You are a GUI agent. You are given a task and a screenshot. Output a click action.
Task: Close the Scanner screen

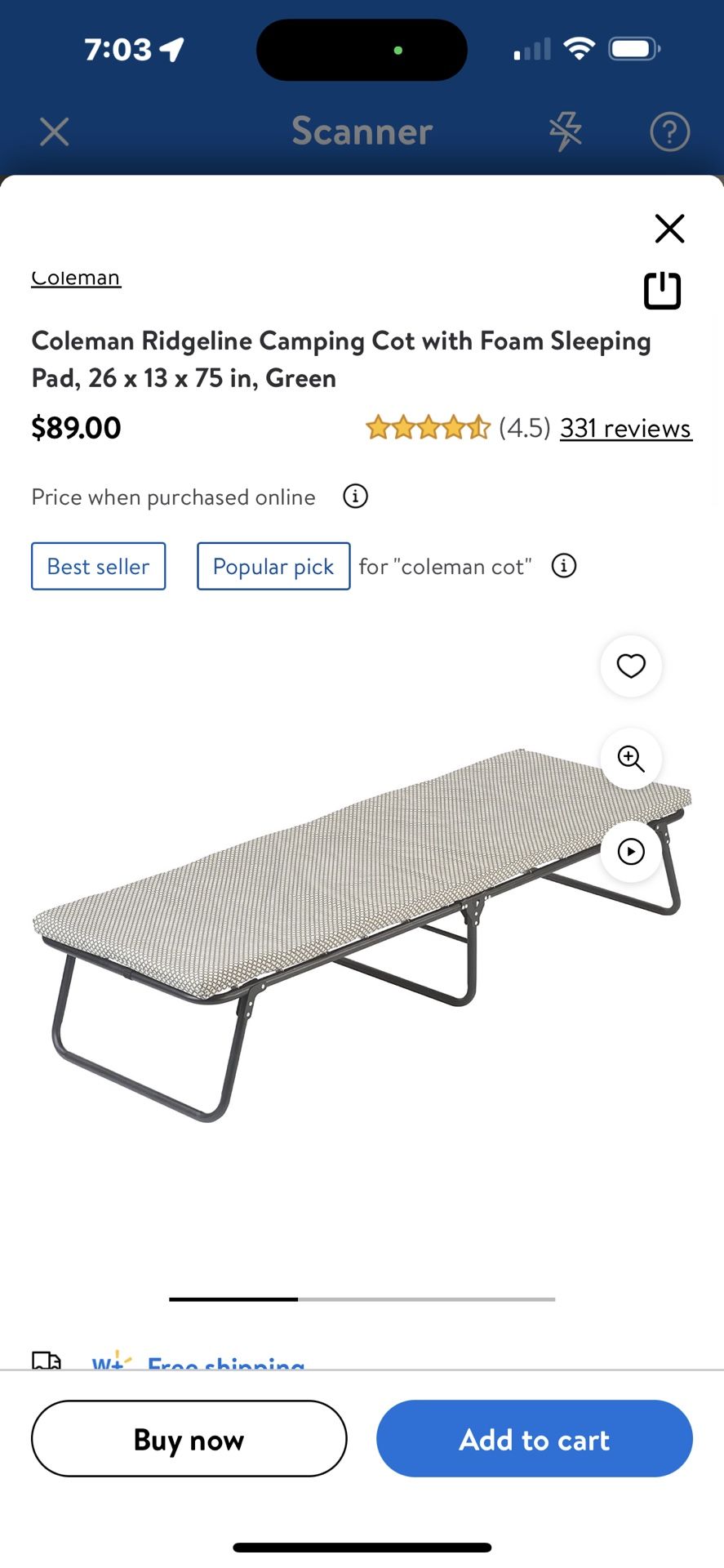(x=55, y=131)
